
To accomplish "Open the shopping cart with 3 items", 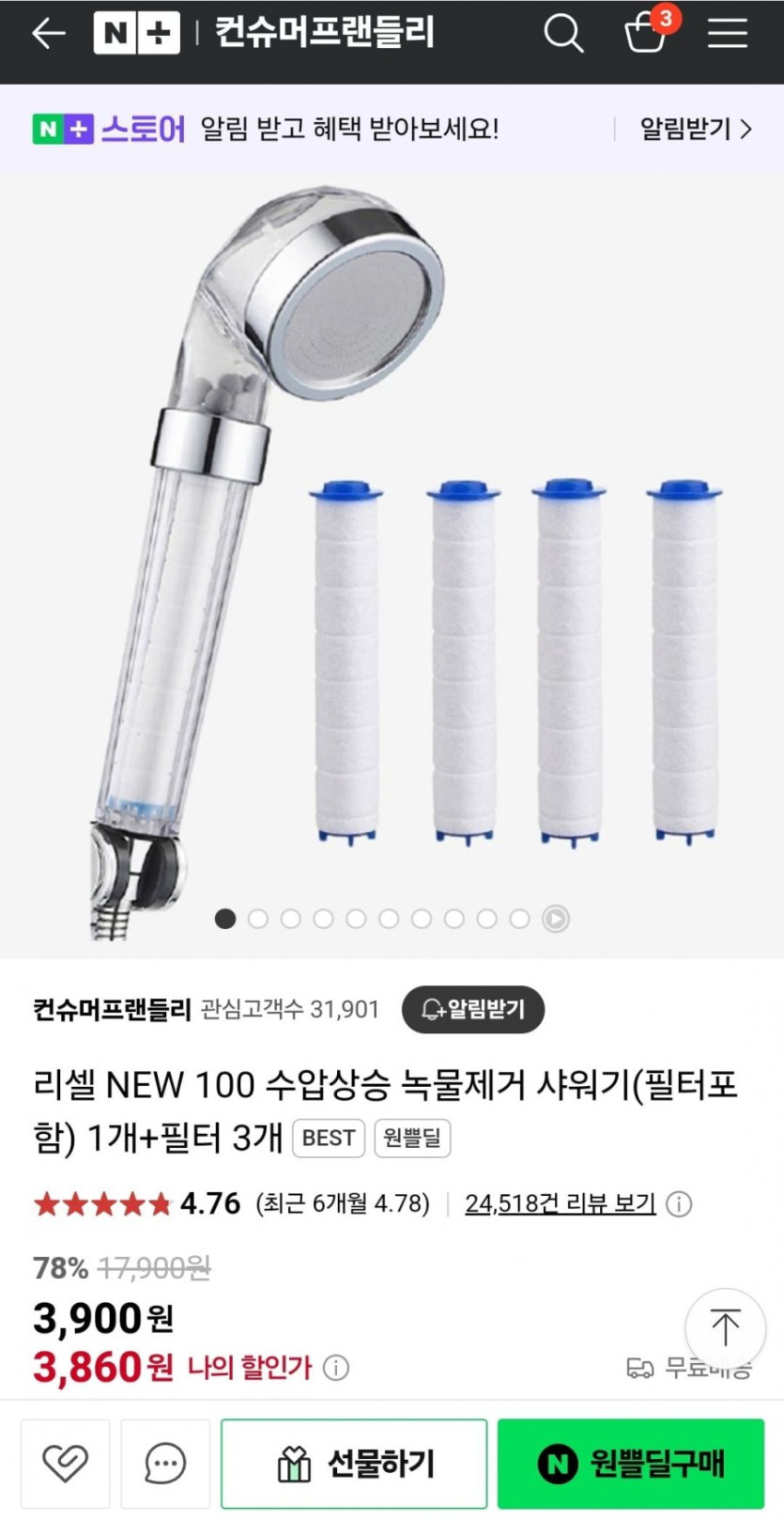I will click(646, 33).
